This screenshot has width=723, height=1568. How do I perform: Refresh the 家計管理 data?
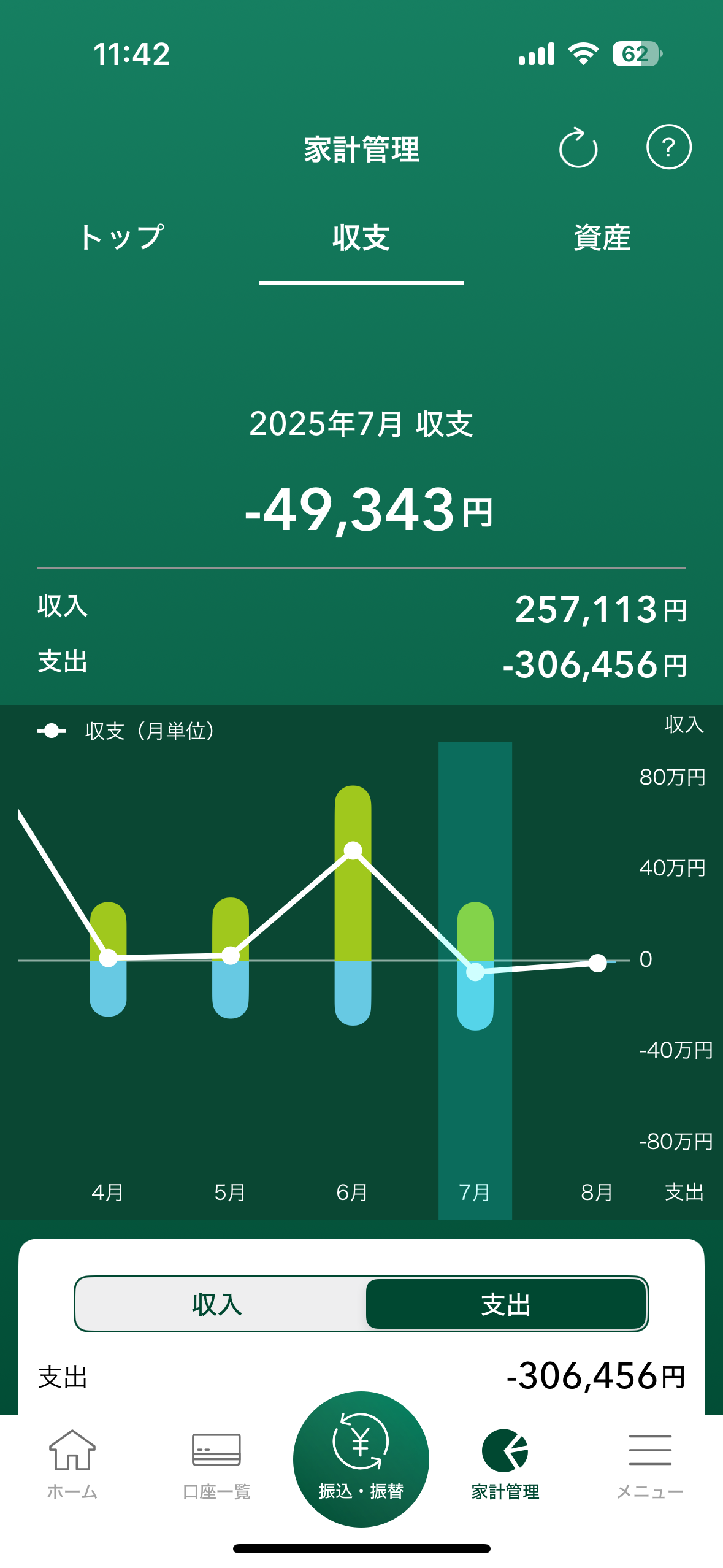[578, 148]
